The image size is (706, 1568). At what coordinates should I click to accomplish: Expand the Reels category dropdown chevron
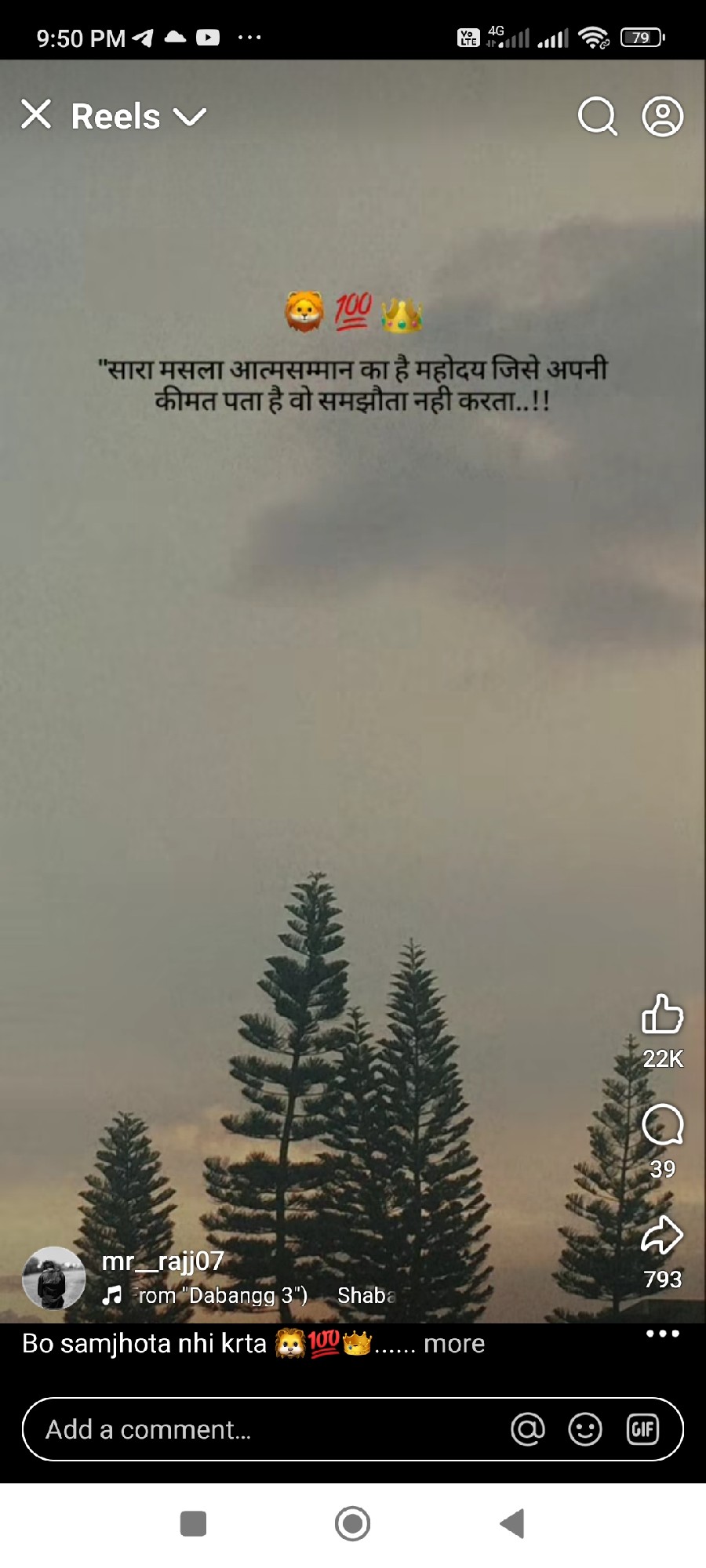[x=189, y=118]
